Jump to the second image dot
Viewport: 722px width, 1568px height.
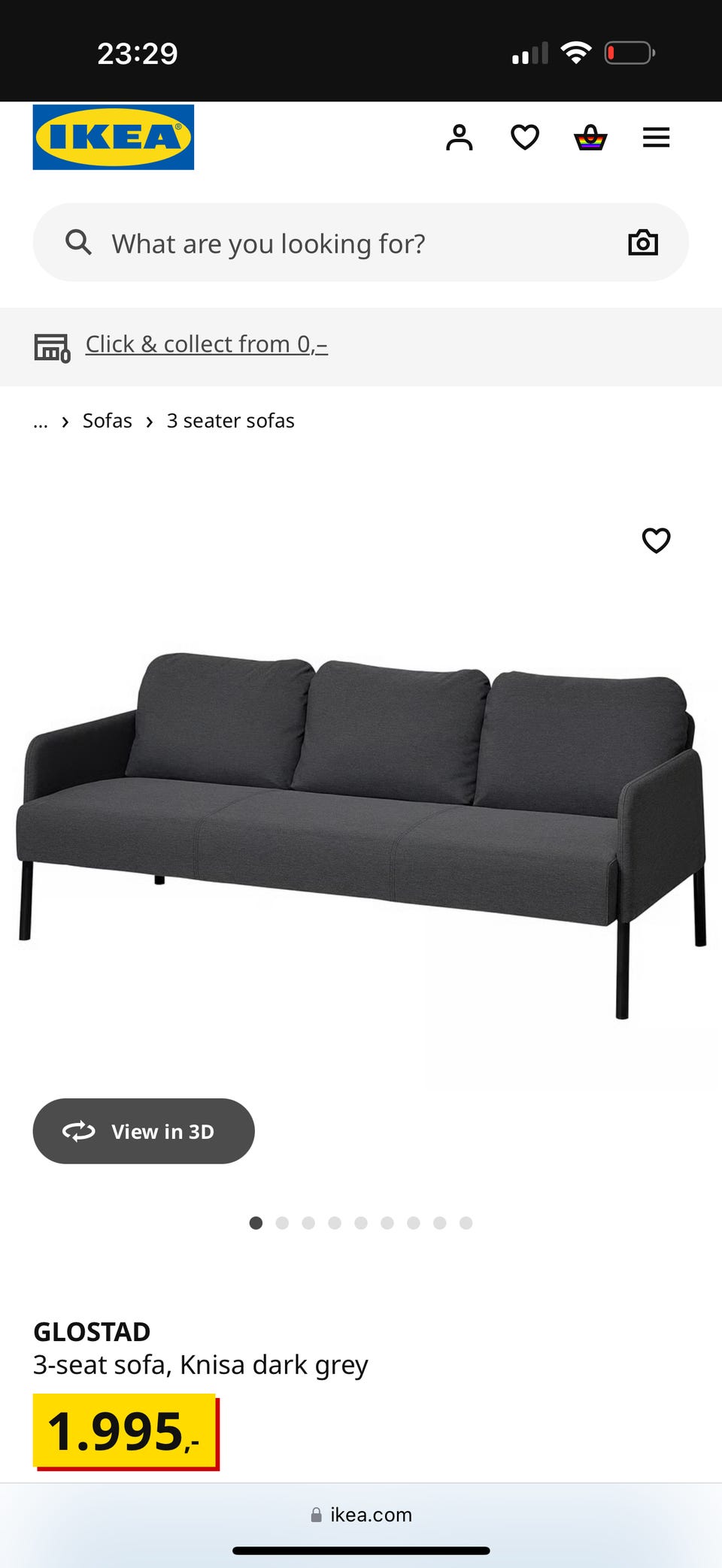282,1223
